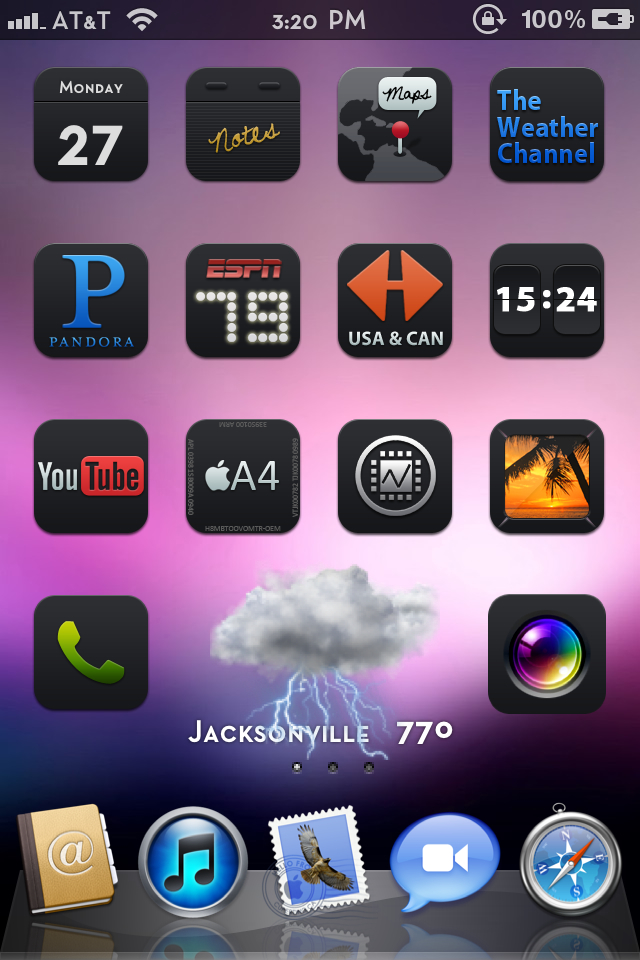Open the Photos app with sunset picture
The width and height of the screenshot is (640, 960).
coord(547,477)
